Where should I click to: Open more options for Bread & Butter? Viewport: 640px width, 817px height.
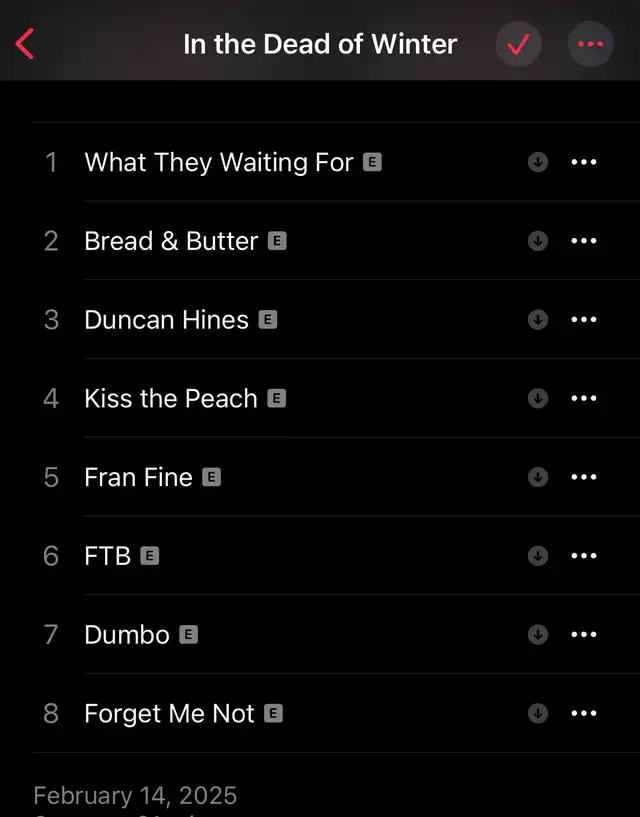[583, 241]
